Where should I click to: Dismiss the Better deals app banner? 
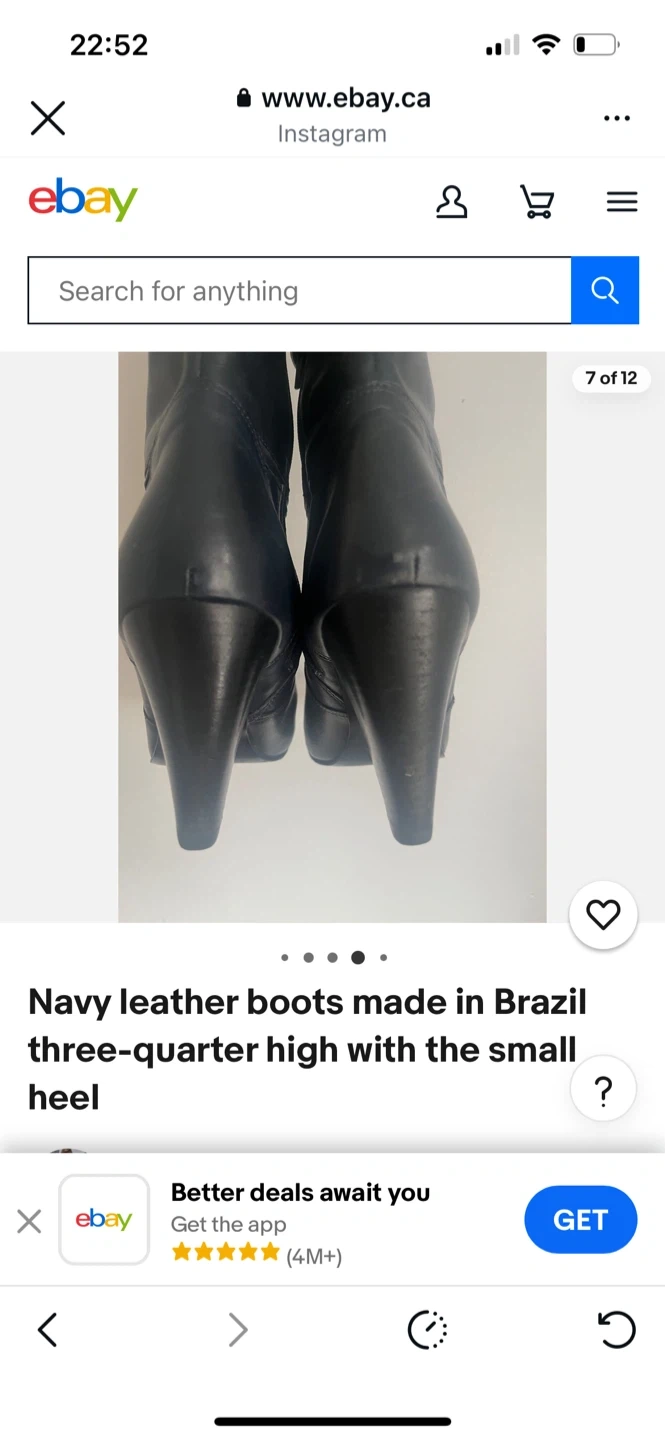tap(30, 1221)
